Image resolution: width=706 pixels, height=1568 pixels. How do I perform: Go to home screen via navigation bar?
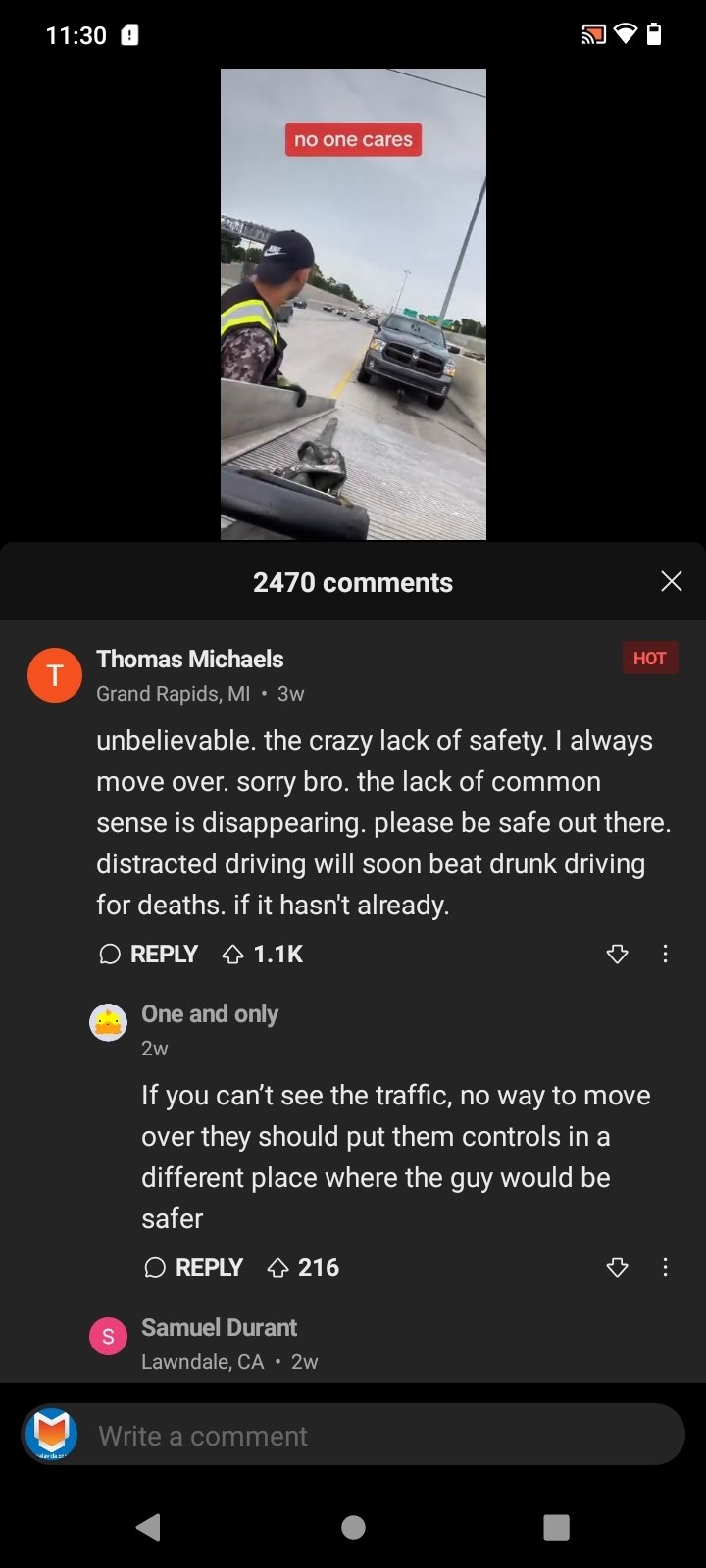[353, 1527]
